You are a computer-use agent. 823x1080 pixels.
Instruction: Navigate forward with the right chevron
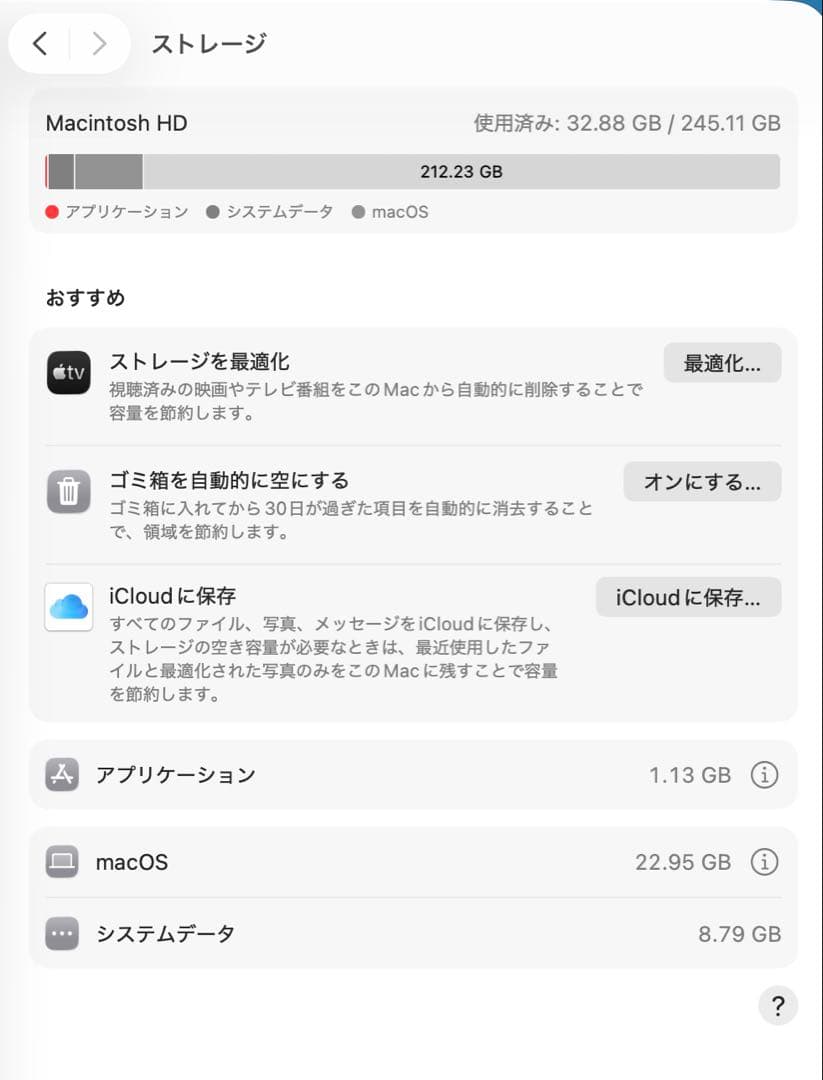(x=98, y=43)
